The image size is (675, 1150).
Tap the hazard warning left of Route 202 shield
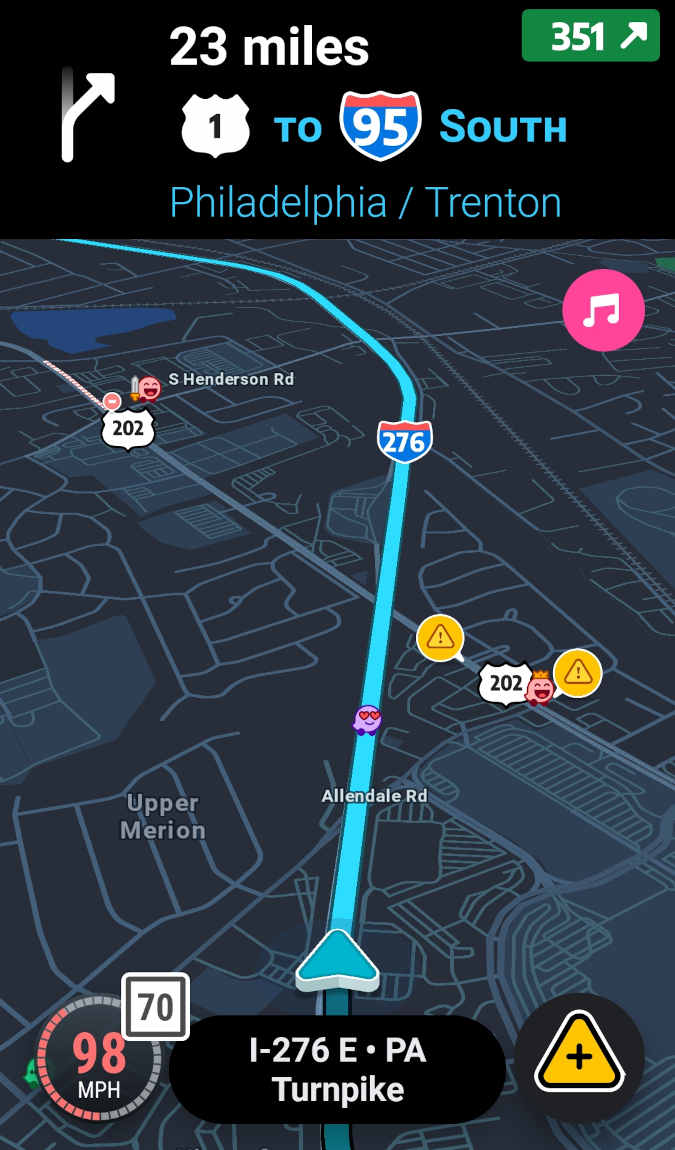coord(440,636)
